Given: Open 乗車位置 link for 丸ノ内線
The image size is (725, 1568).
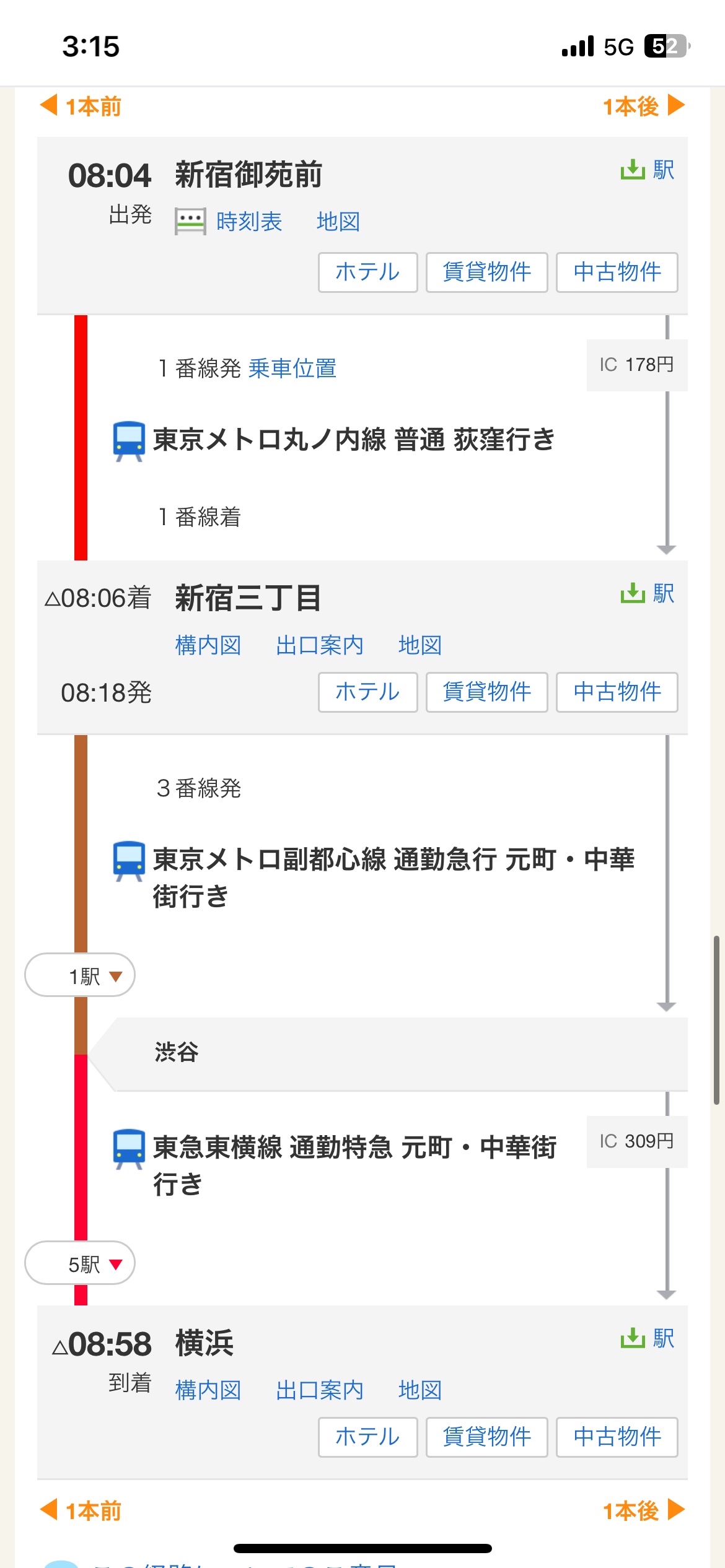Looking at the screenshot, I should [292, 368].
